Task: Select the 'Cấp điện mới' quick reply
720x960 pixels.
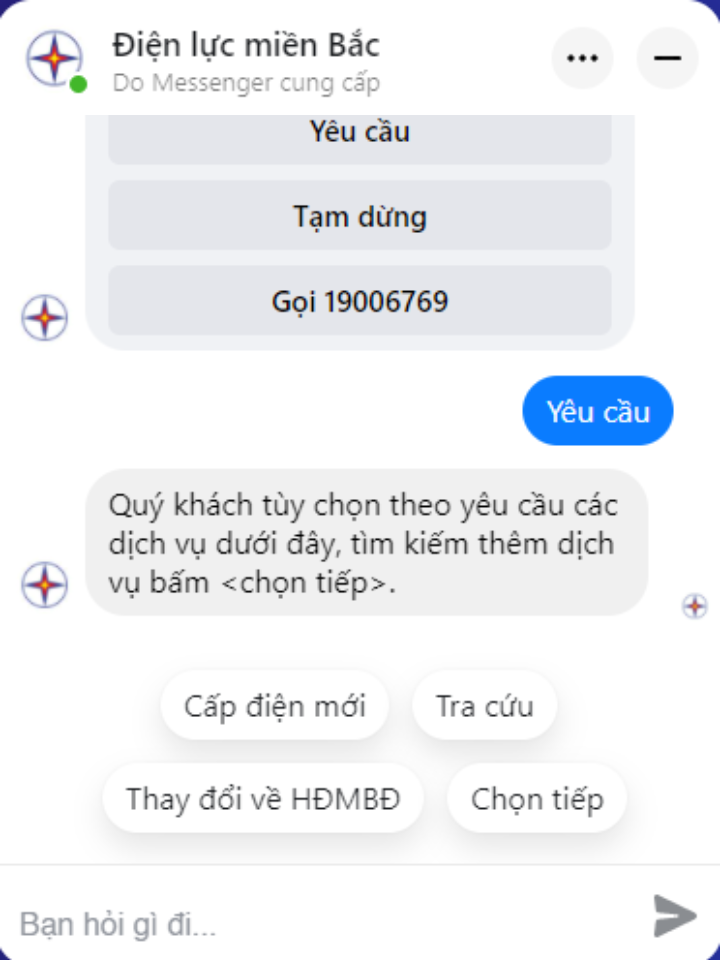Action: 275,705
